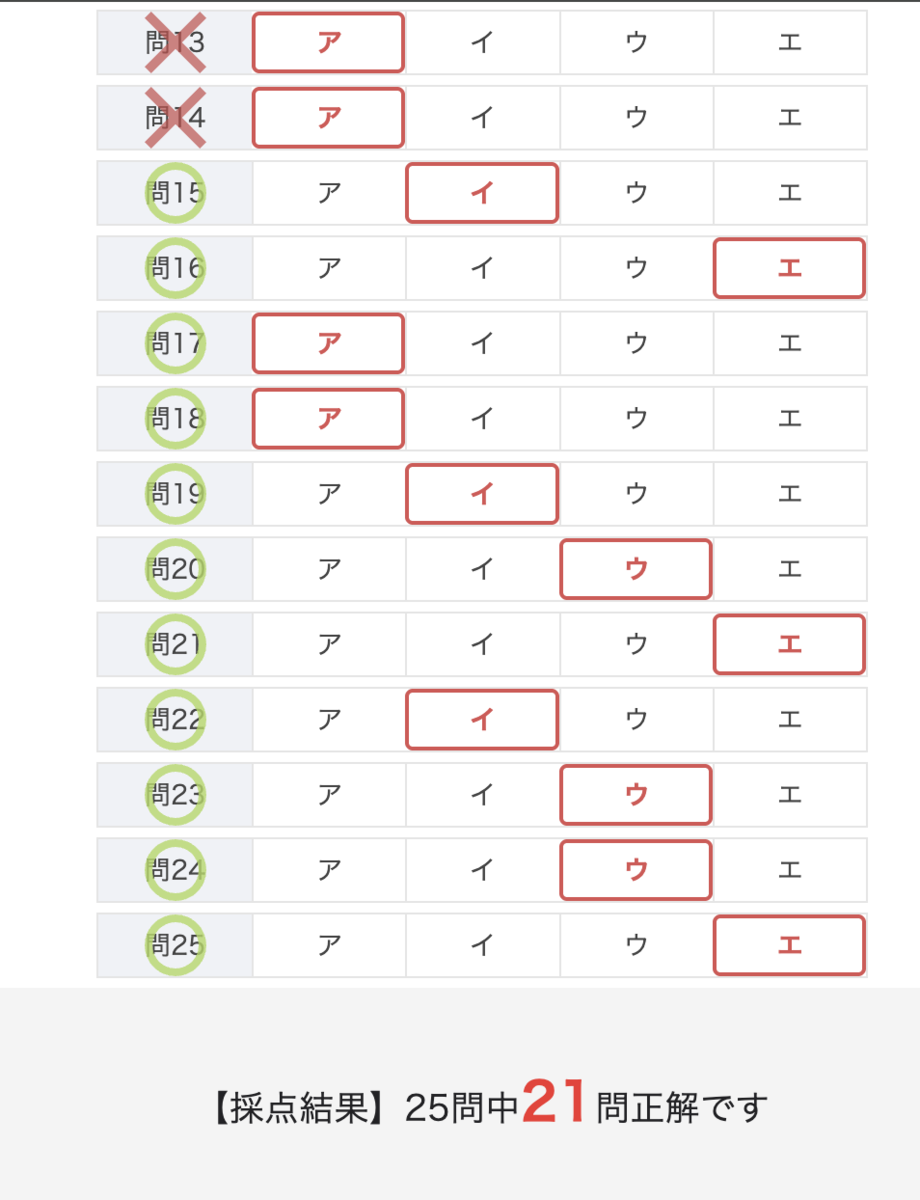Tap answer イ for 問18
The height and width of the screenshot is (1200, 920).
[x=483, y=419]
